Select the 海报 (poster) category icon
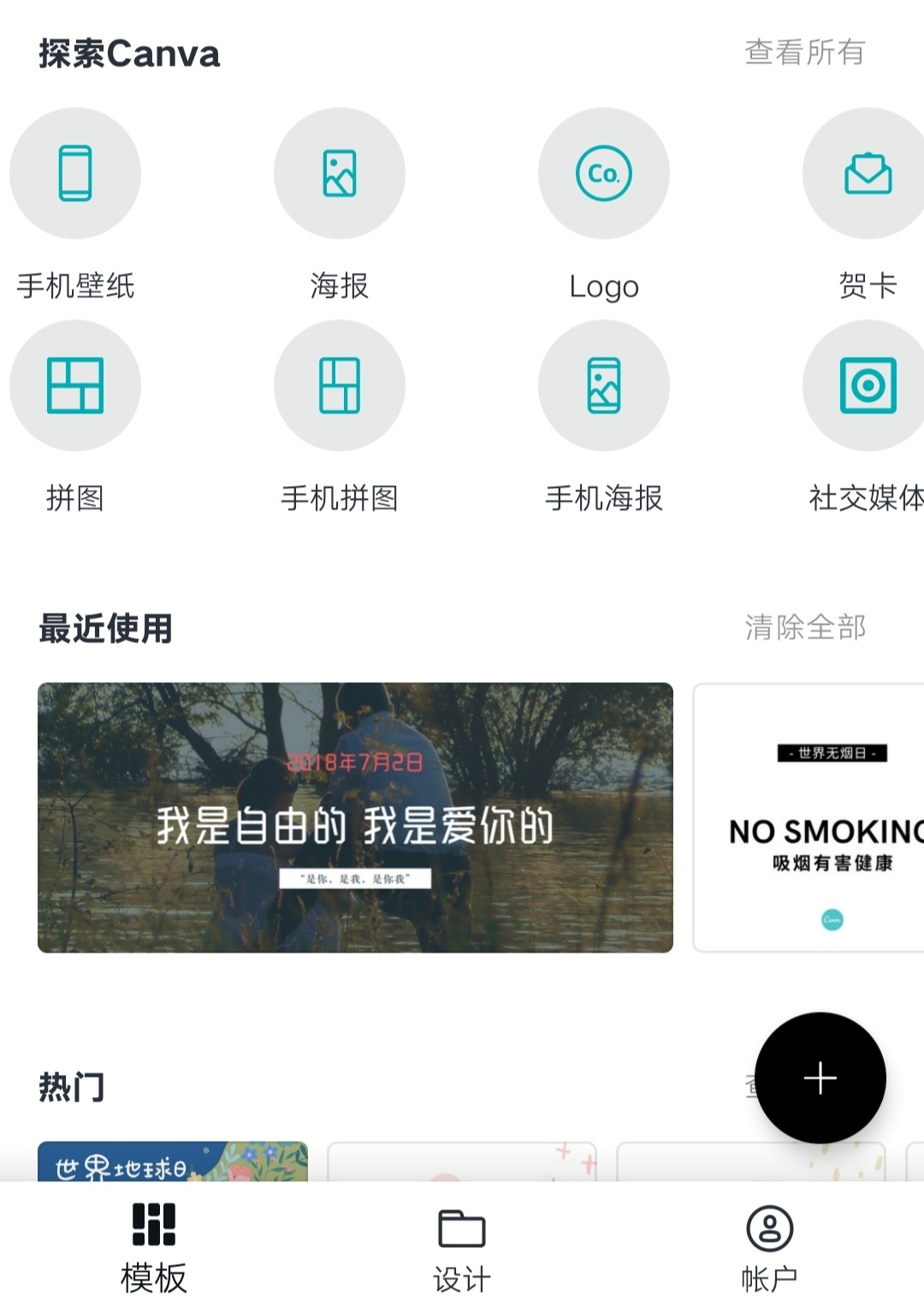 point(340,173)
